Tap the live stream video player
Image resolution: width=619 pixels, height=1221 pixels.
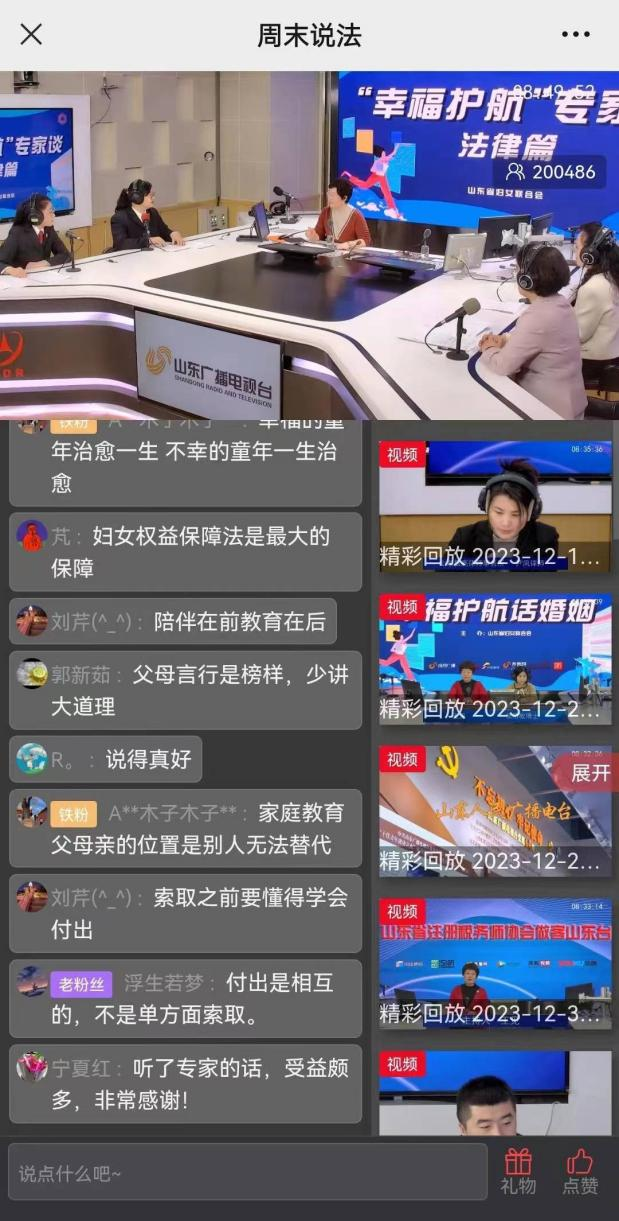coord(309,245)
